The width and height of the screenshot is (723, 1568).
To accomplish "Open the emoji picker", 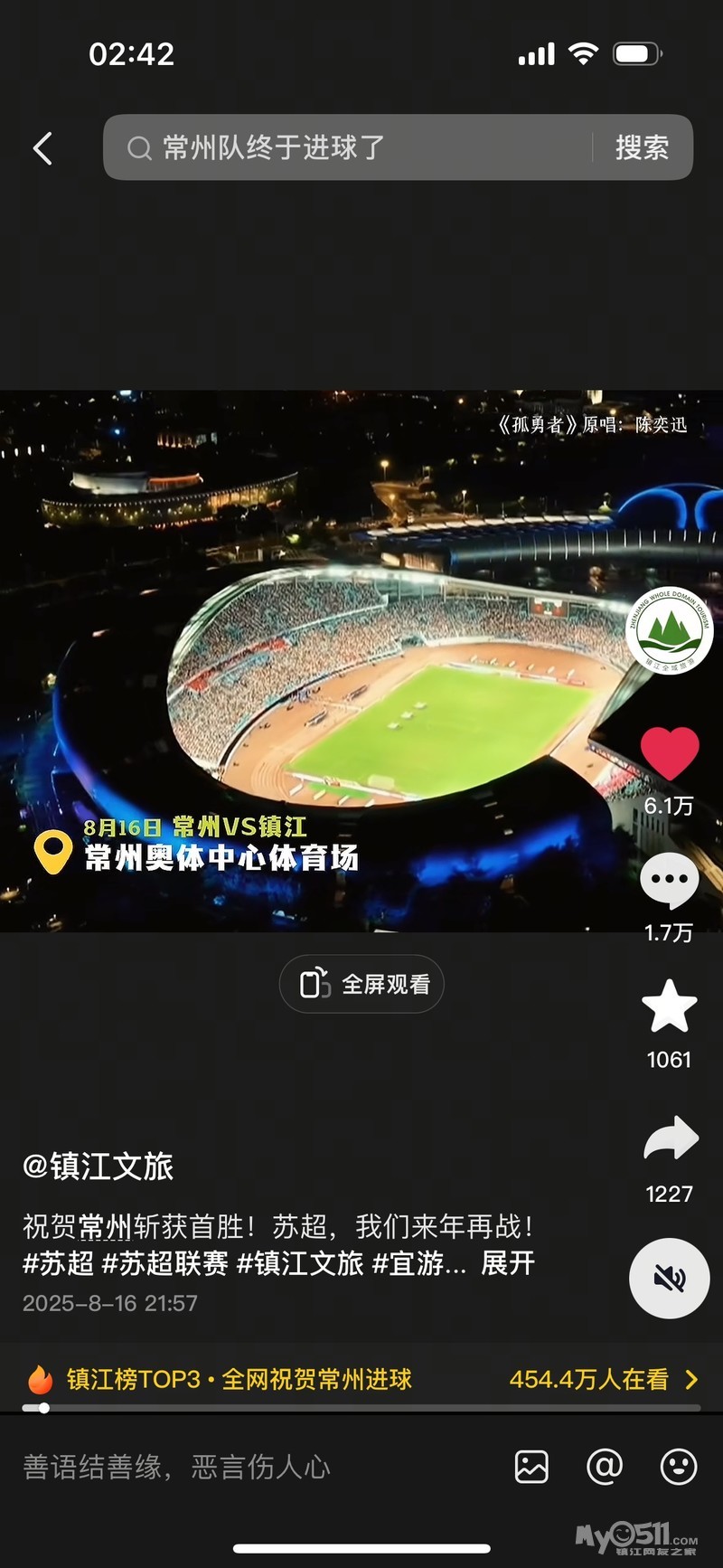I will click(678, 1467).
